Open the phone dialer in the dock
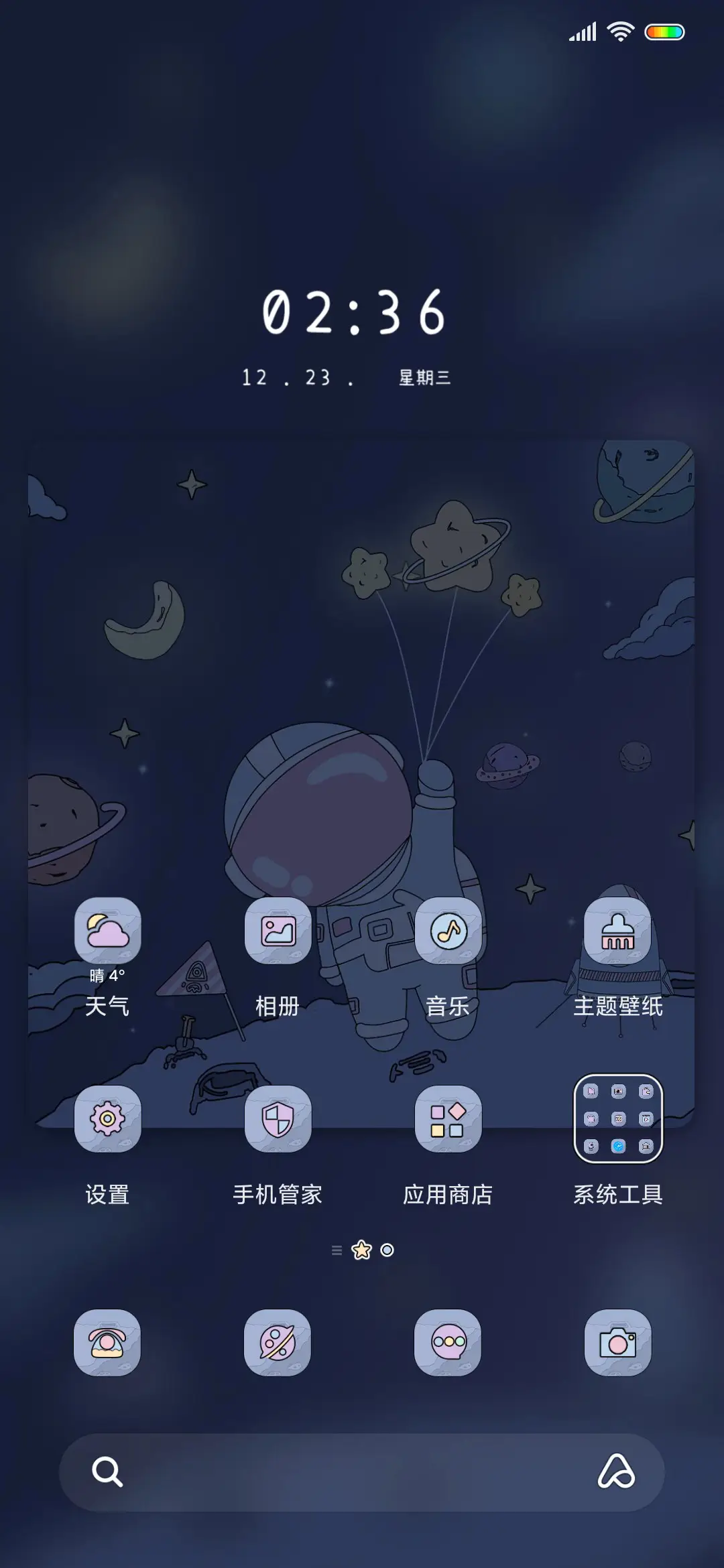 (x=106, y=1344)
